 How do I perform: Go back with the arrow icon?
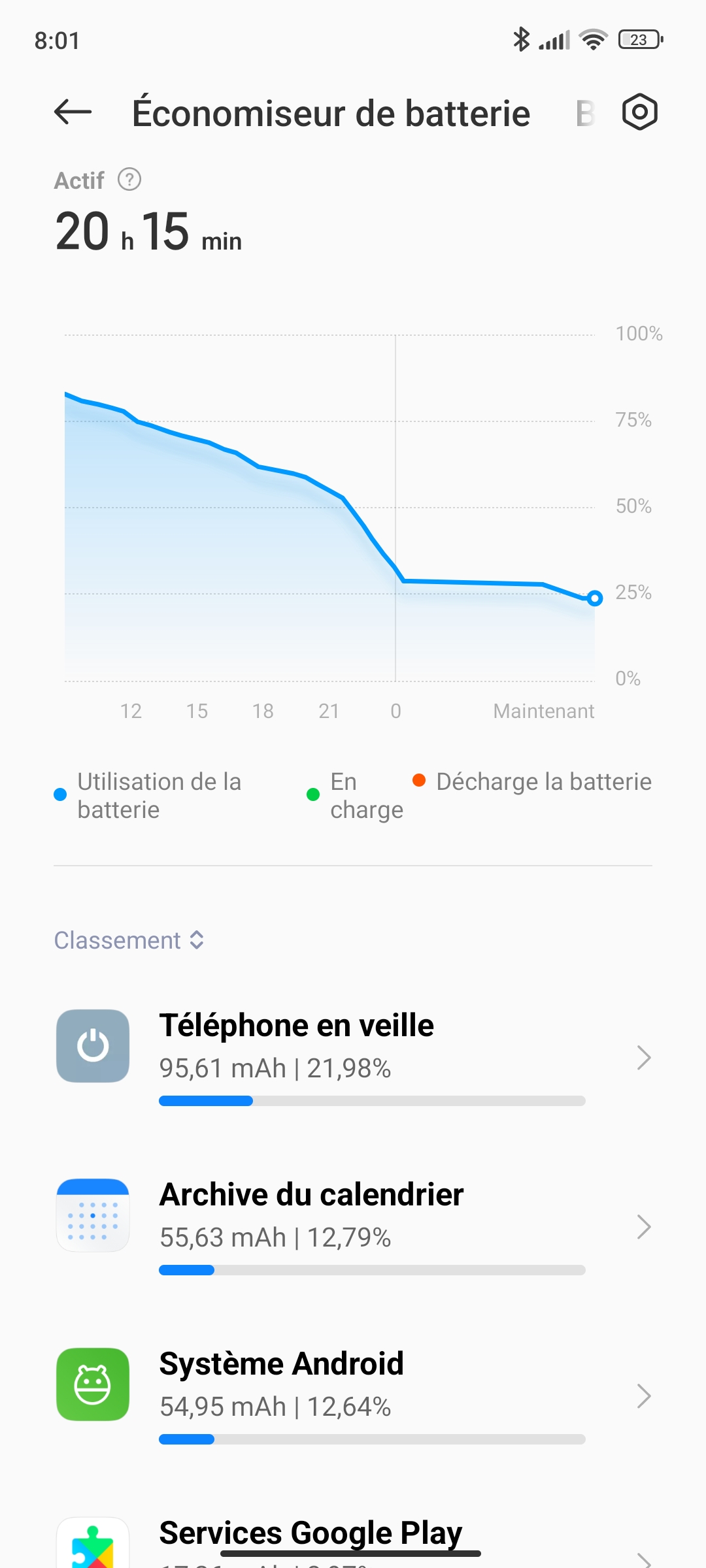click(73, 112)
